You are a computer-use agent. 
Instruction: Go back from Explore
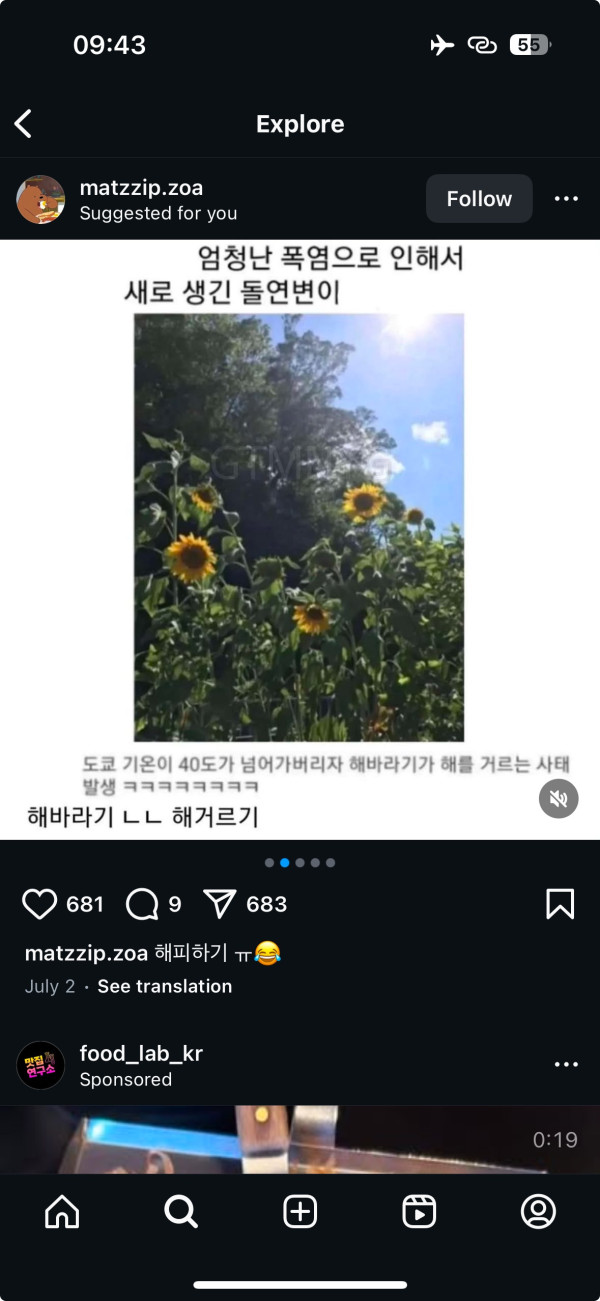[24, 124]
